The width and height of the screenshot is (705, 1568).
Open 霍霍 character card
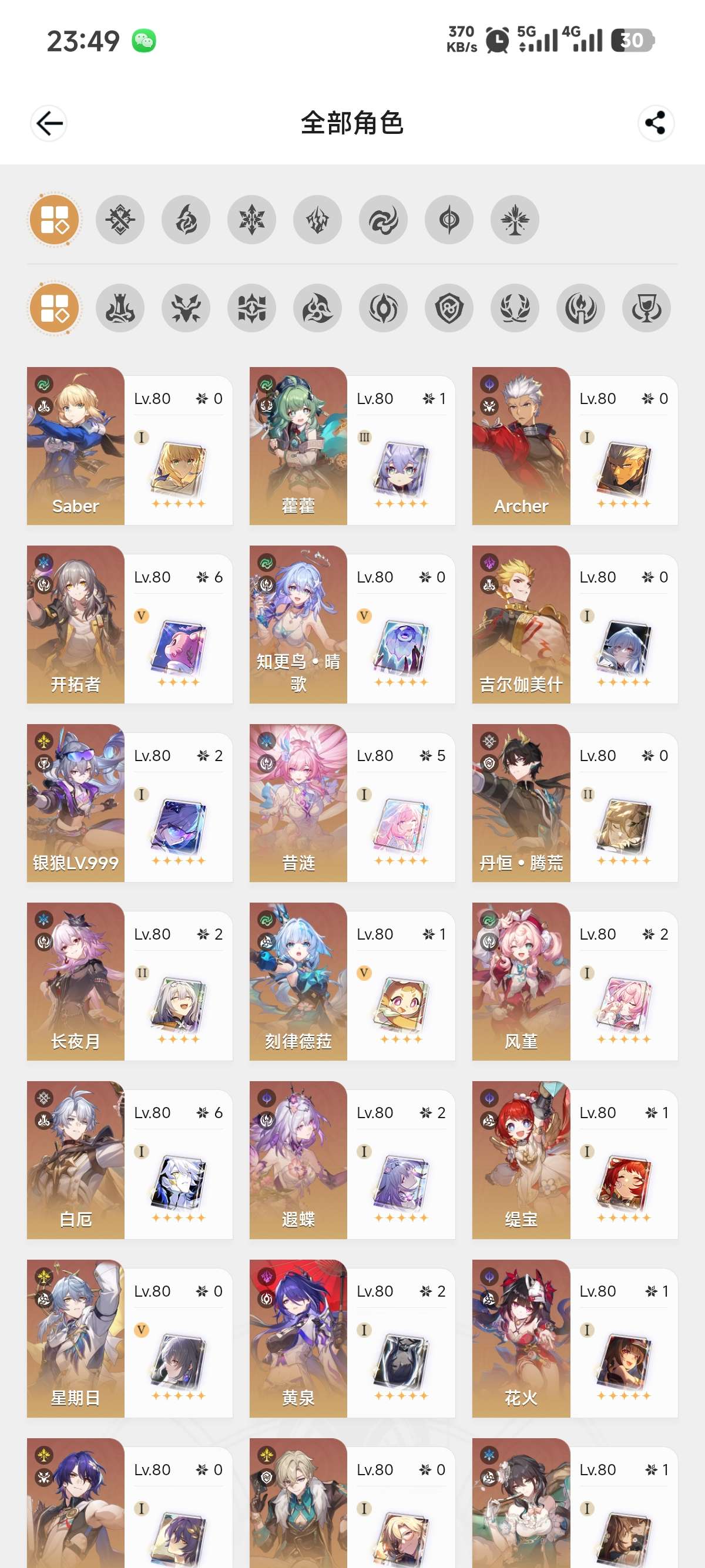352,446
